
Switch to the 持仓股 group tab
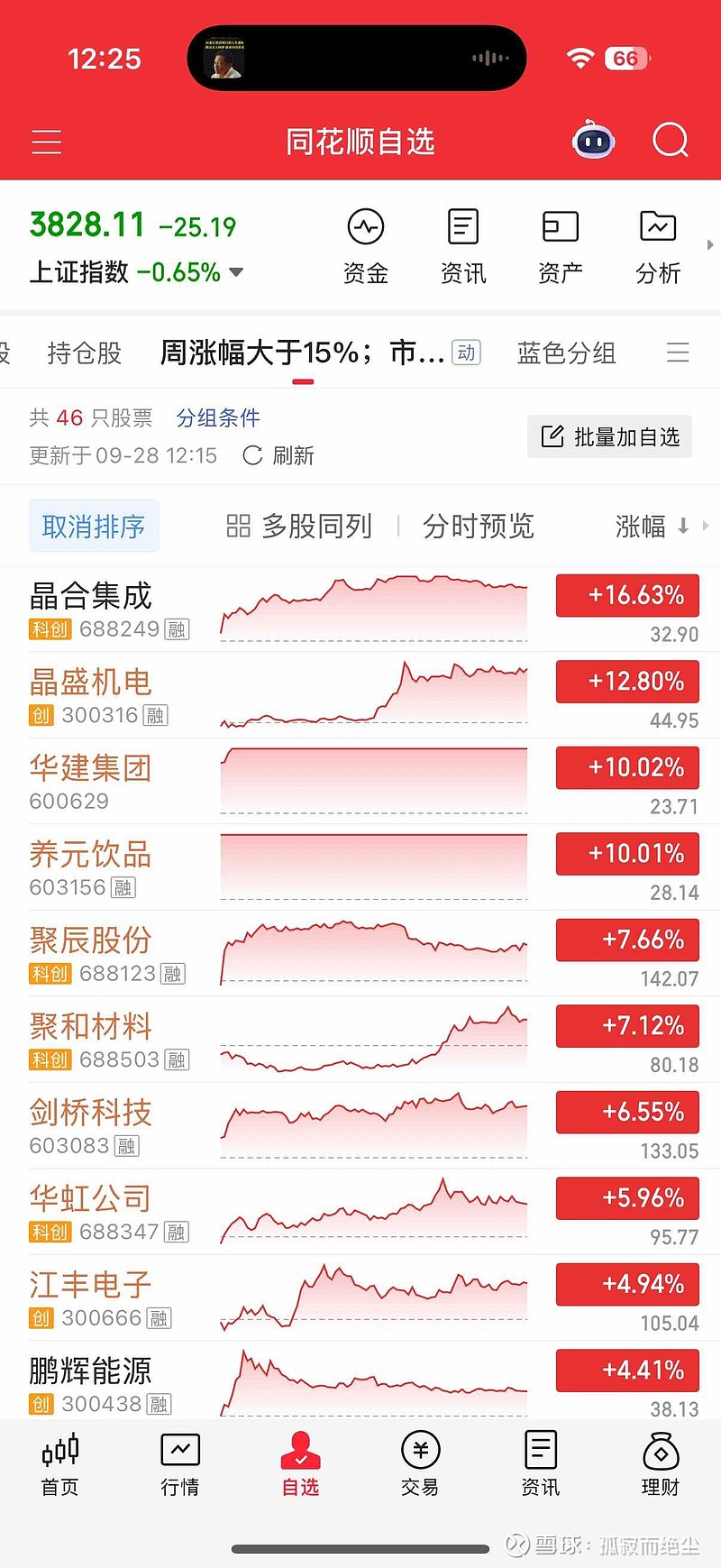coord(85,353)
